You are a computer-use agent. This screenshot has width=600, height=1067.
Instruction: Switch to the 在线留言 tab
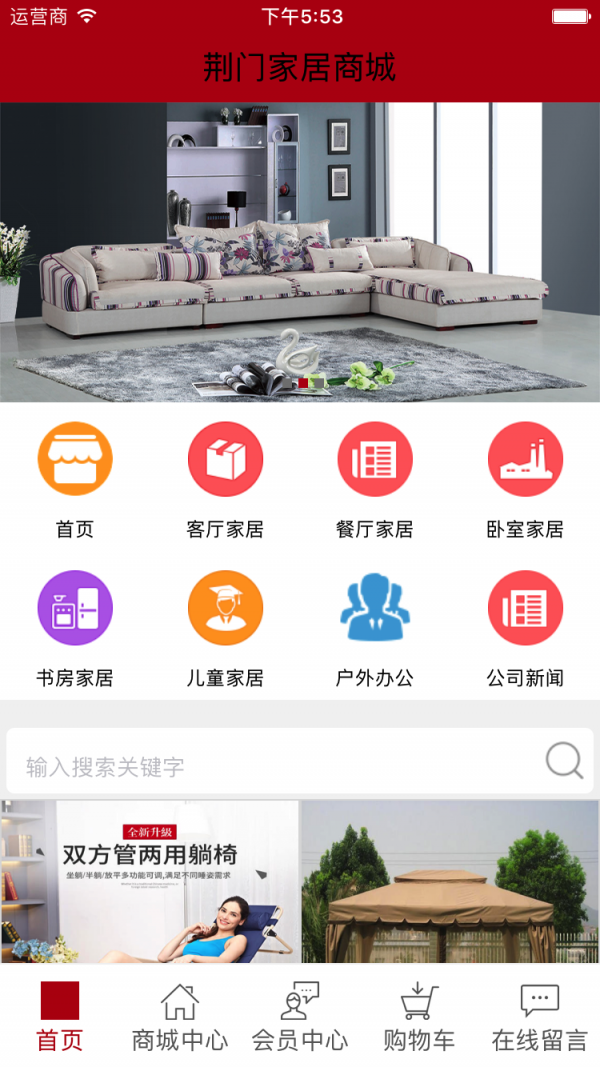540,1016
